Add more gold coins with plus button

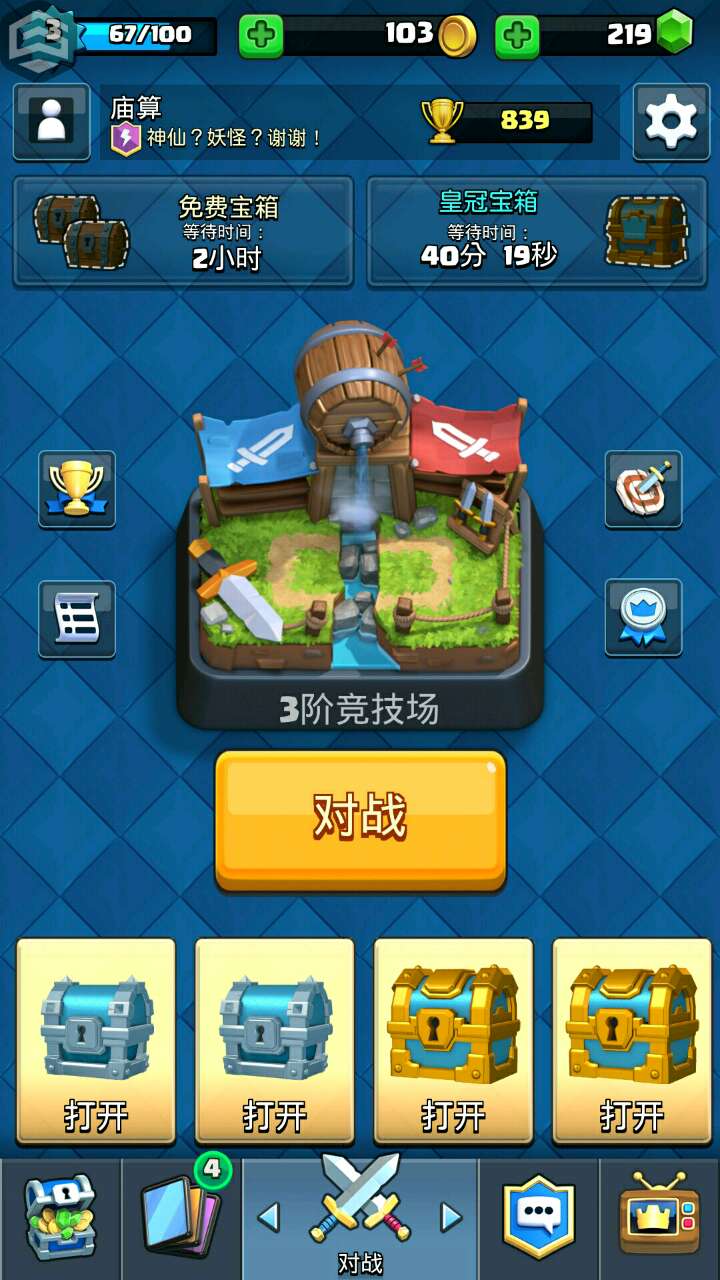point(261,37)
